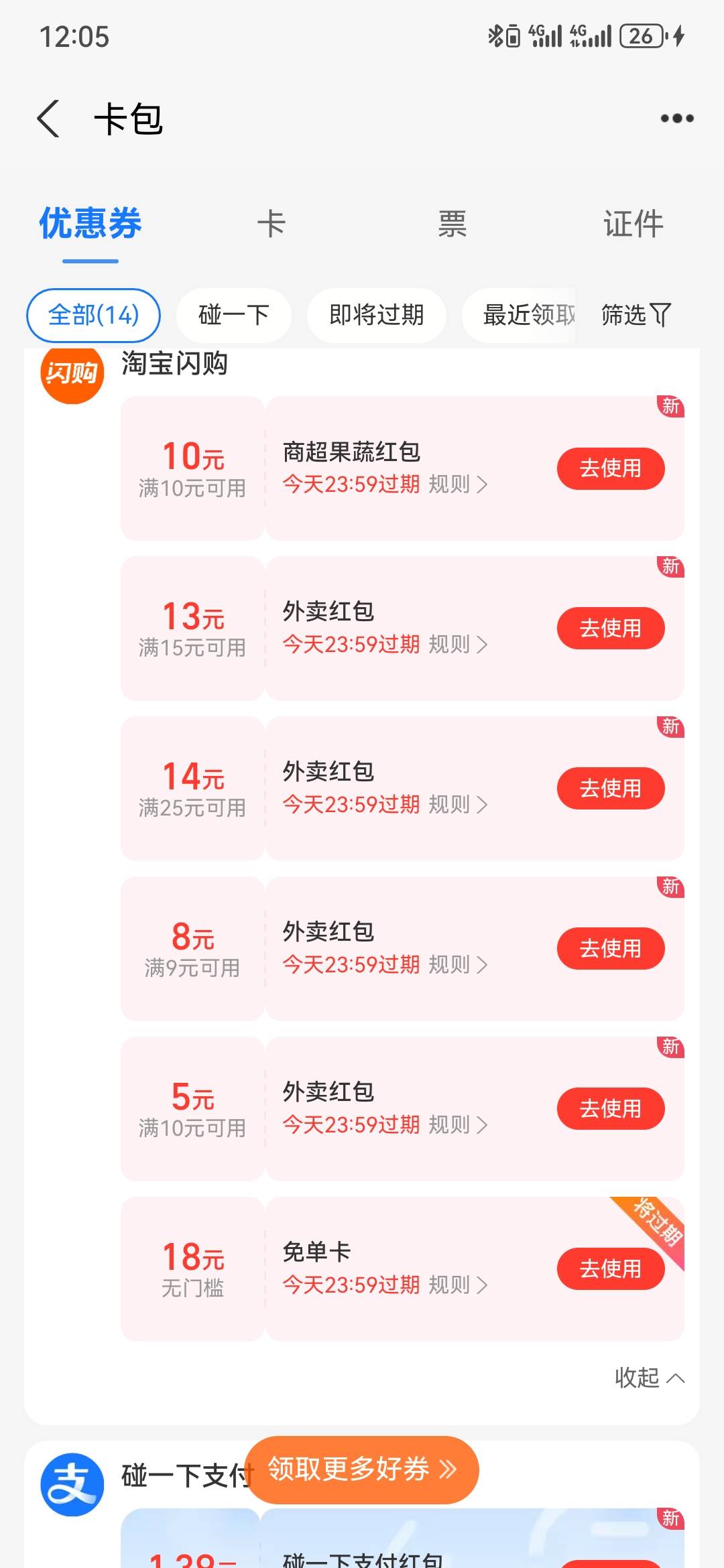
Task: Collapse the 淘宝闪购 coupon list with 收起
Action: pyautogui.click(x=650, y=1378)
